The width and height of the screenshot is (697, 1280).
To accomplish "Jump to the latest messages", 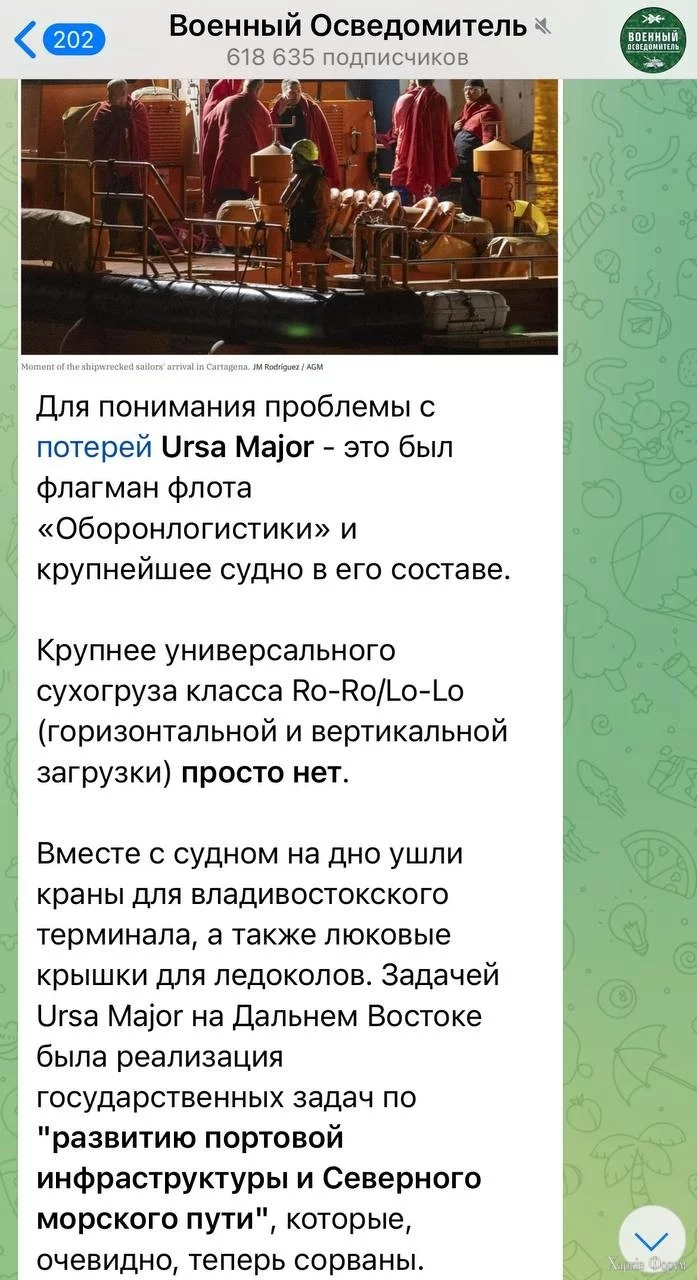I will [x=651, y=1241].
